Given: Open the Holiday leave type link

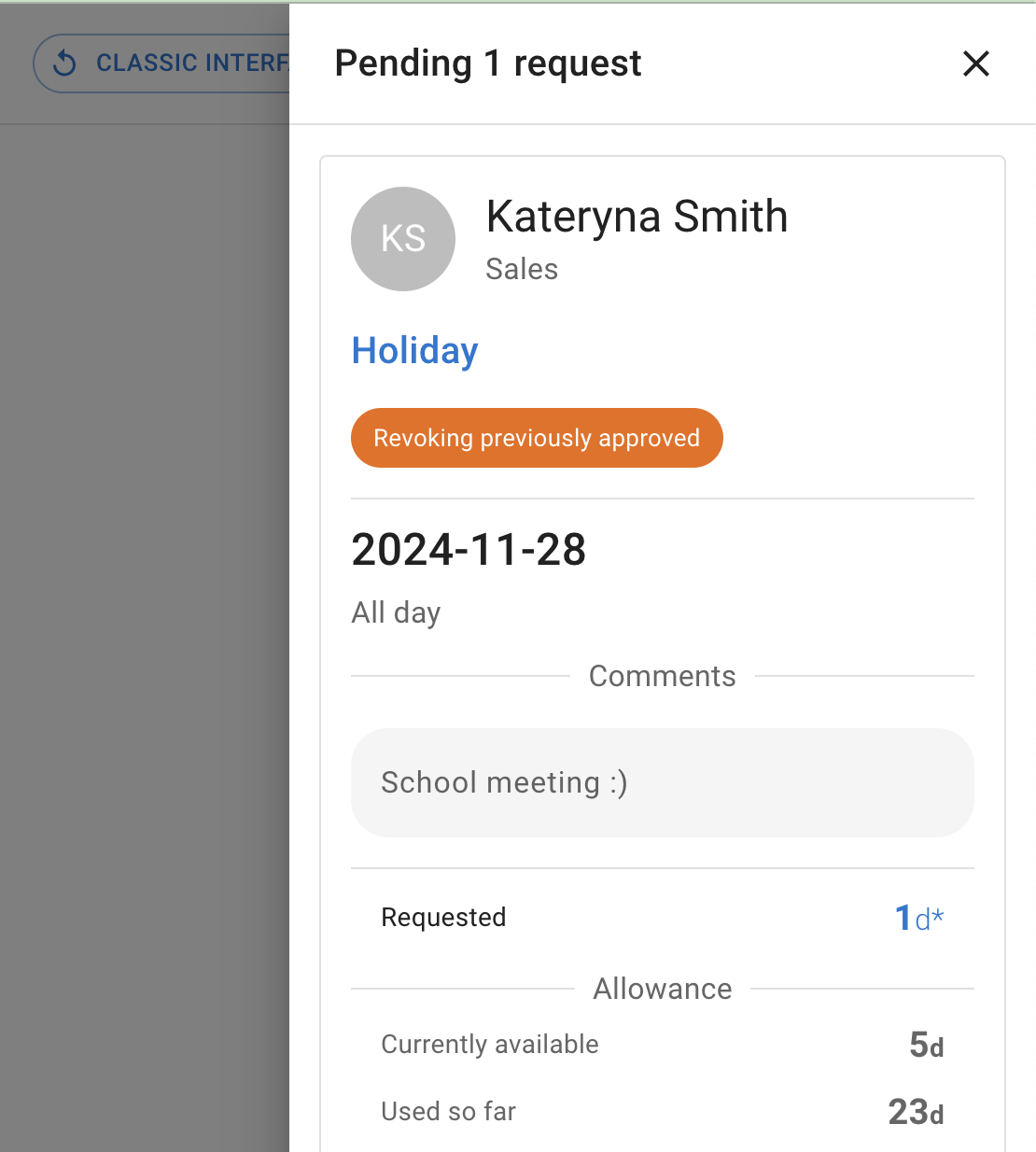Looking at the screenshot, I should [414, 351].
